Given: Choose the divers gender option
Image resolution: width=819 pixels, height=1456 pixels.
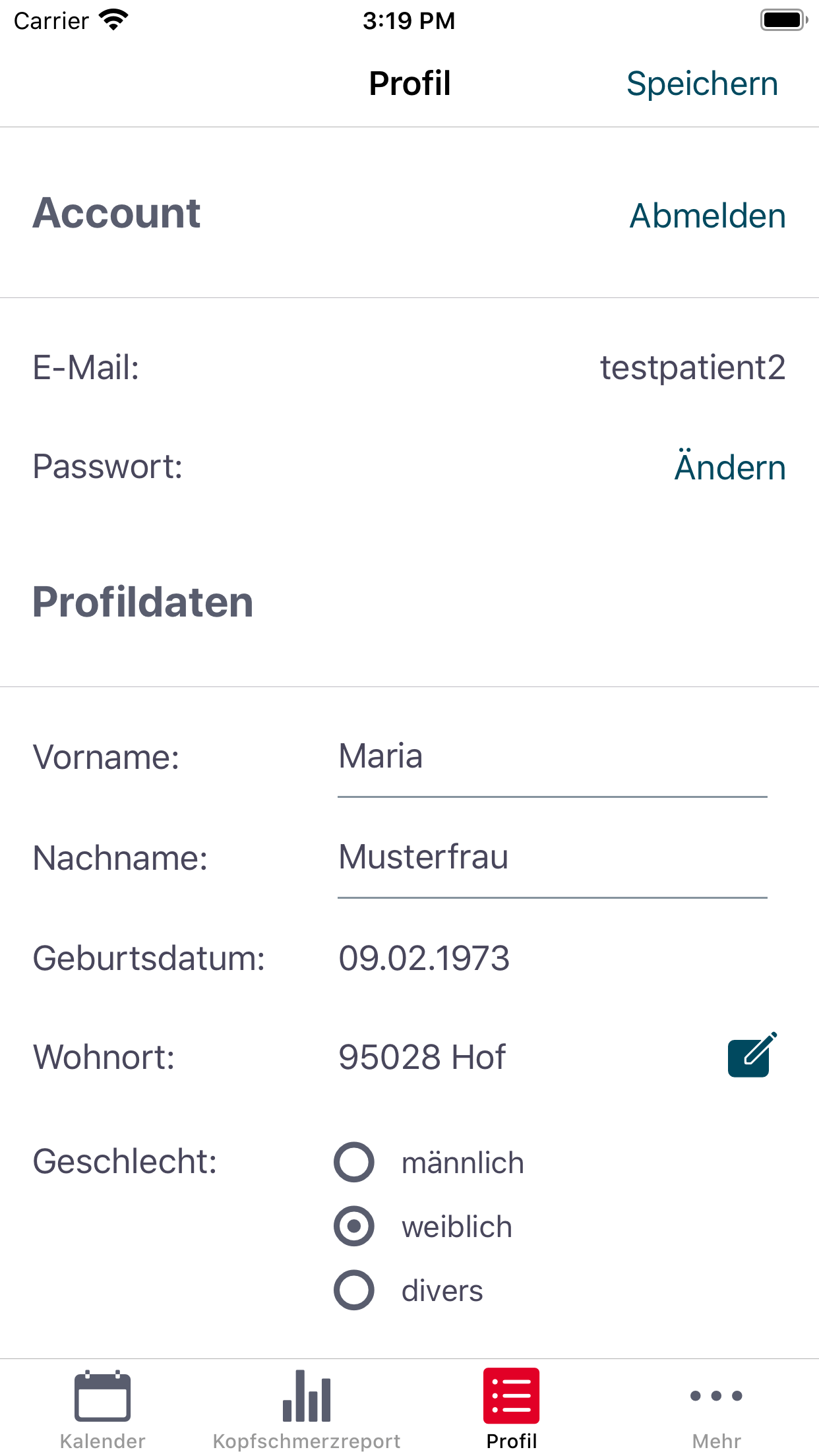Looking at the screenshot, I should click(x=354, y=1290).
